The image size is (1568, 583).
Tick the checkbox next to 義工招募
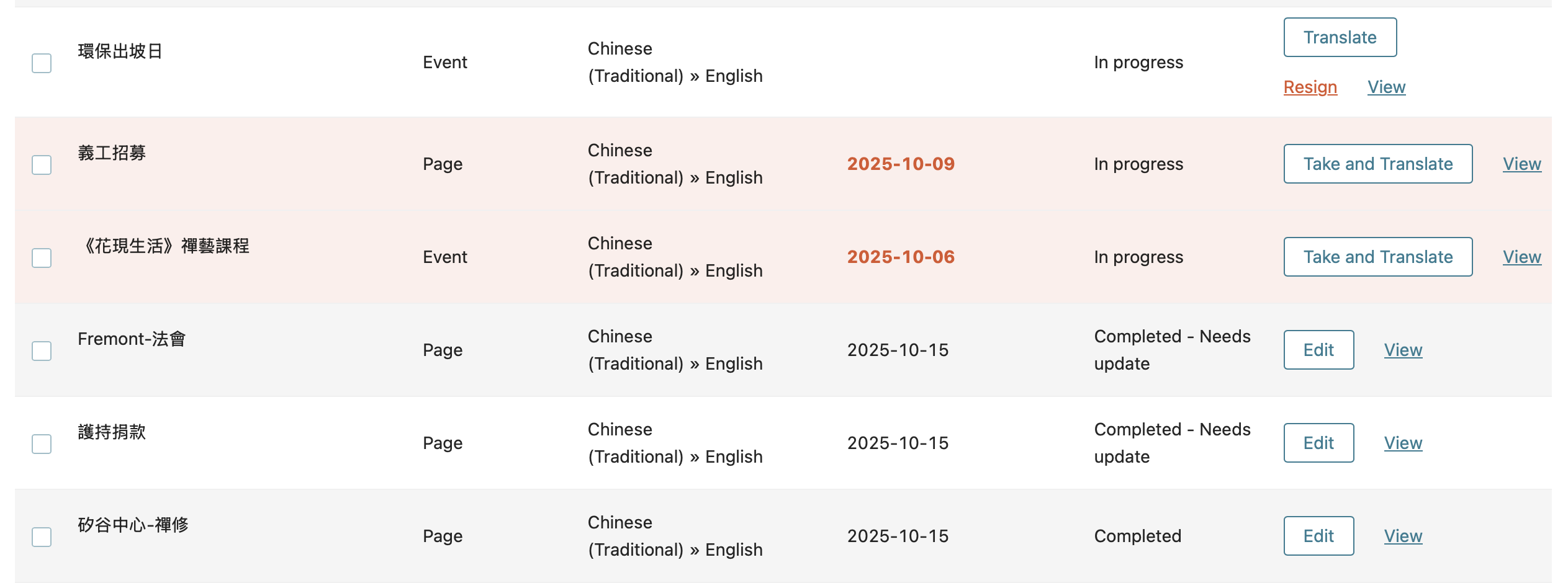click(x=42, y=165)
